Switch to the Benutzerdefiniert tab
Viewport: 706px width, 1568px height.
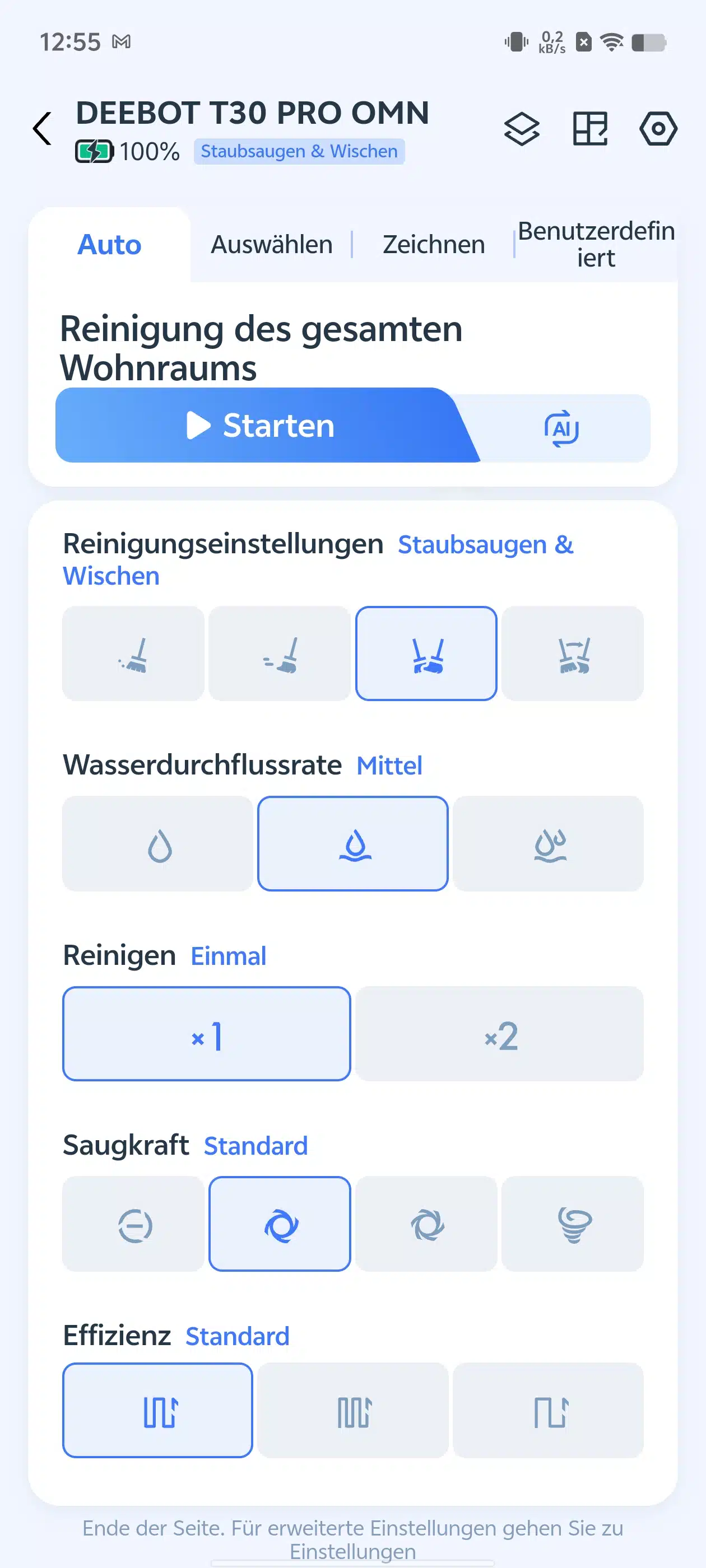[x=596, y=245]
